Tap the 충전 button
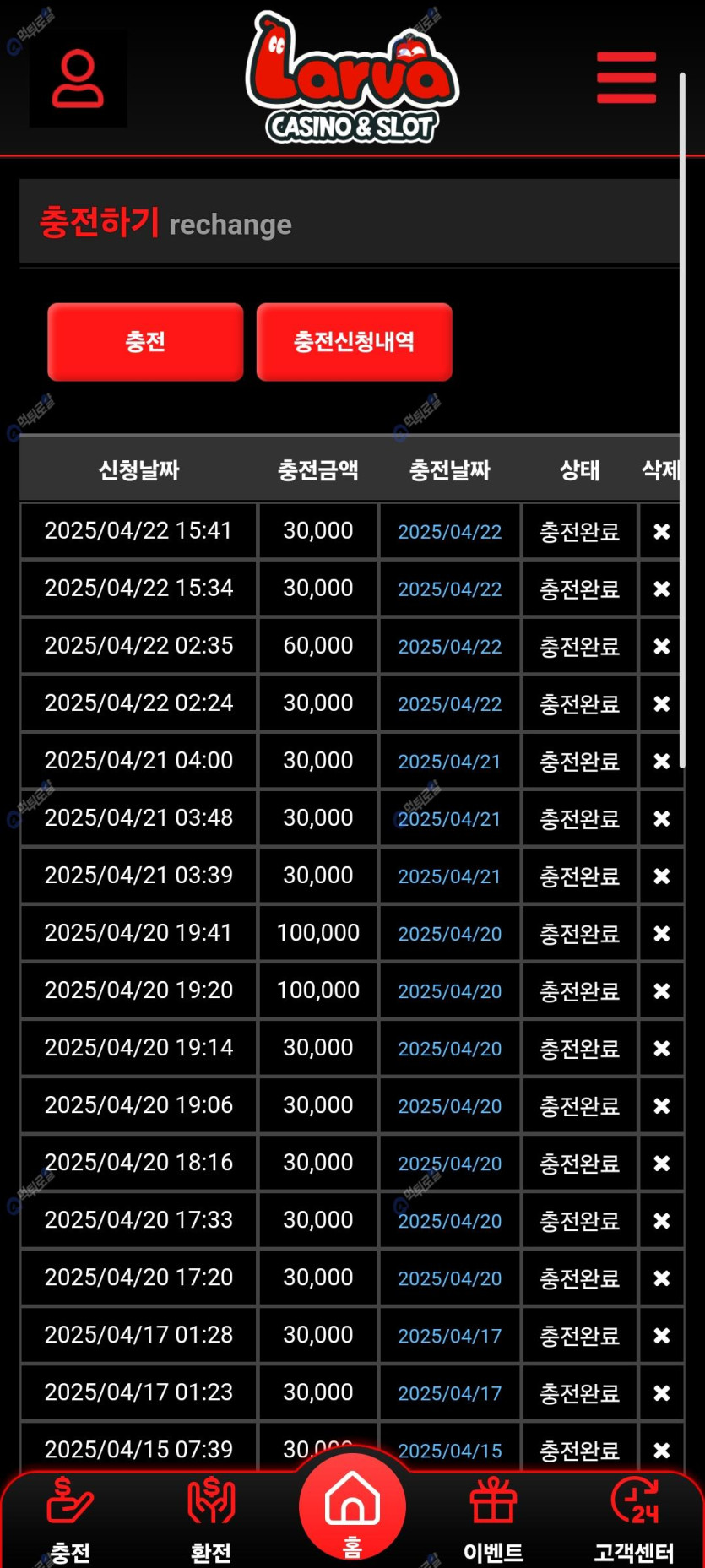 pyautogui.click(x=145, y=341)
